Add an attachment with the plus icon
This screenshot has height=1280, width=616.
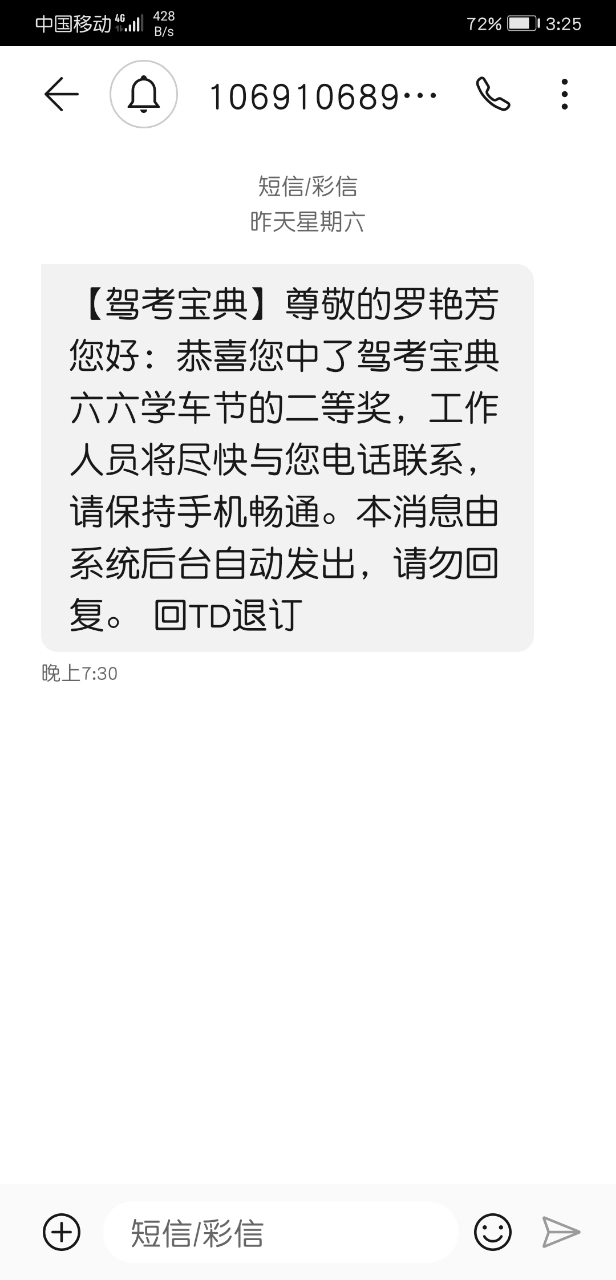pyautogui.click(x=62, y=1232)
